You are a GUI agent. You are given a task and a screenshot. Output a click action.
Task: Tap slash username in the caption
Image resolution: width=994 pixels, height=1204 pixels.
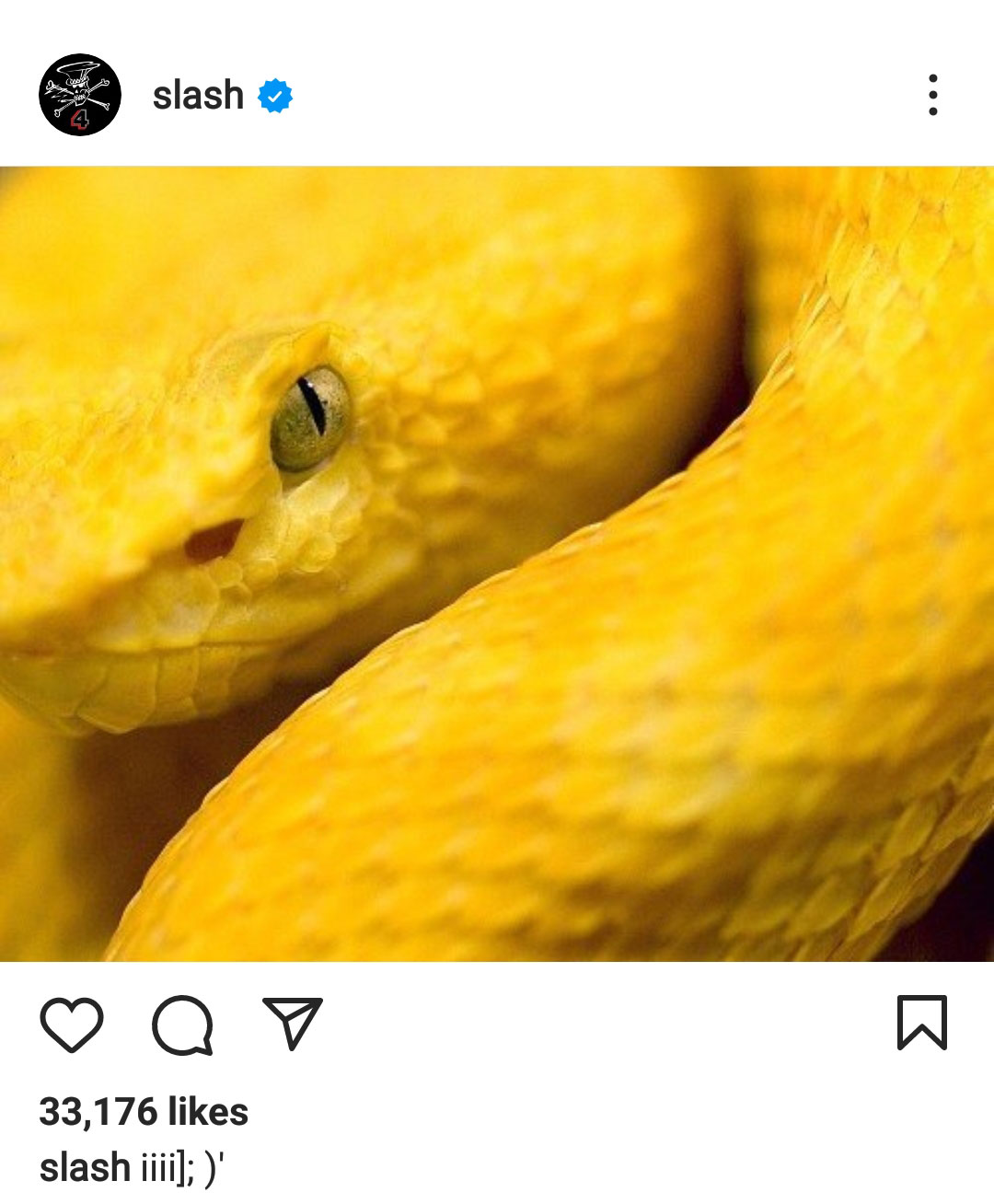[x=85, y=1167]
